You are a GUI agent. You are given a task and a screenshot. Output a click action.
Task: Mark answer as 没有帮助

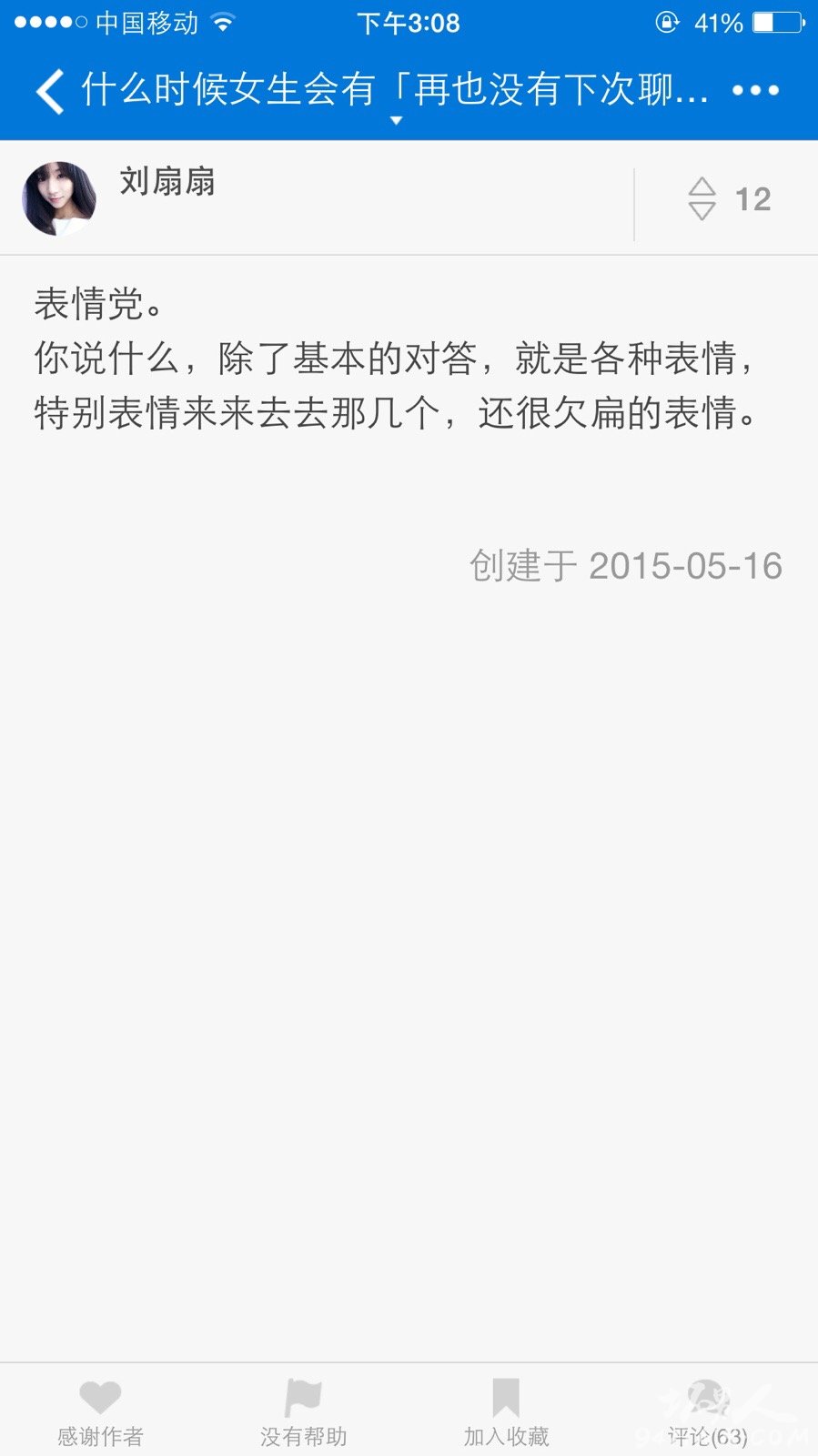tap(303, 1411)
